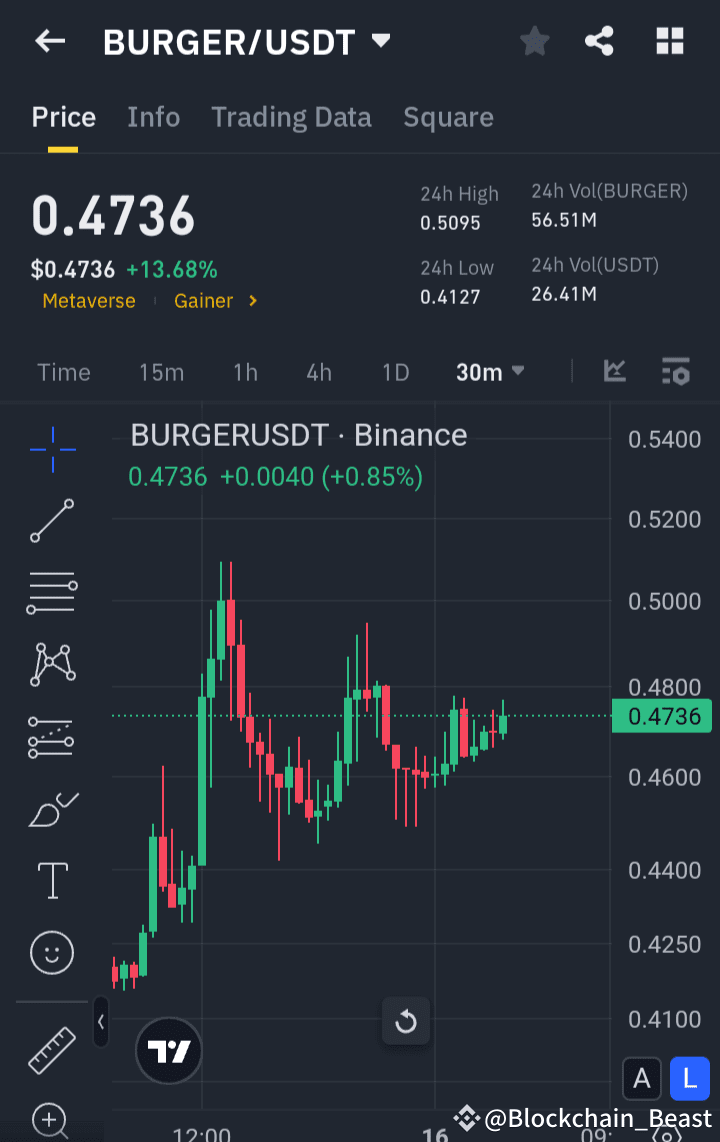Viewport: 720px width, 1142px height.
Task: Enable logarithmic scale with the L button
Action: pos(689,1078)
